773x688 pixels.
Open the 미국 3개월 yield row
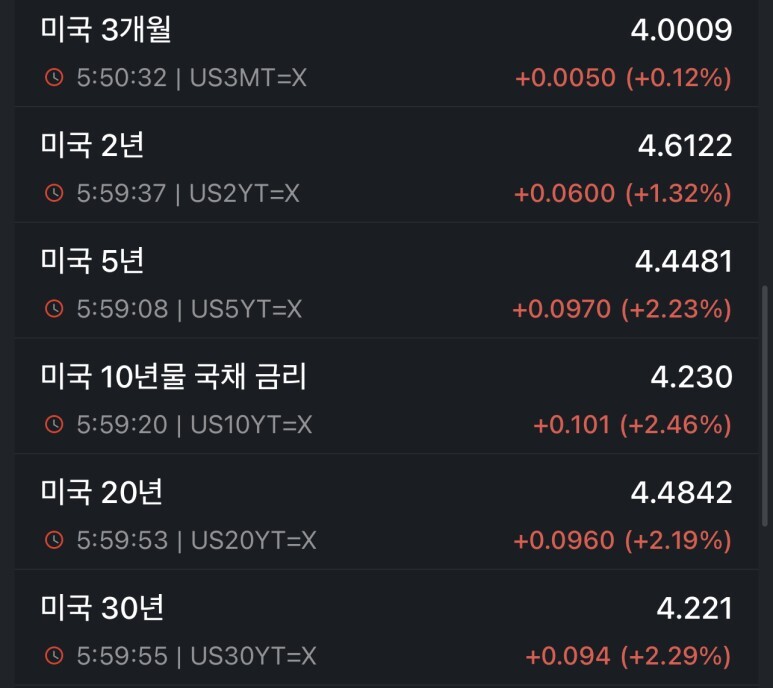[386, 53]
